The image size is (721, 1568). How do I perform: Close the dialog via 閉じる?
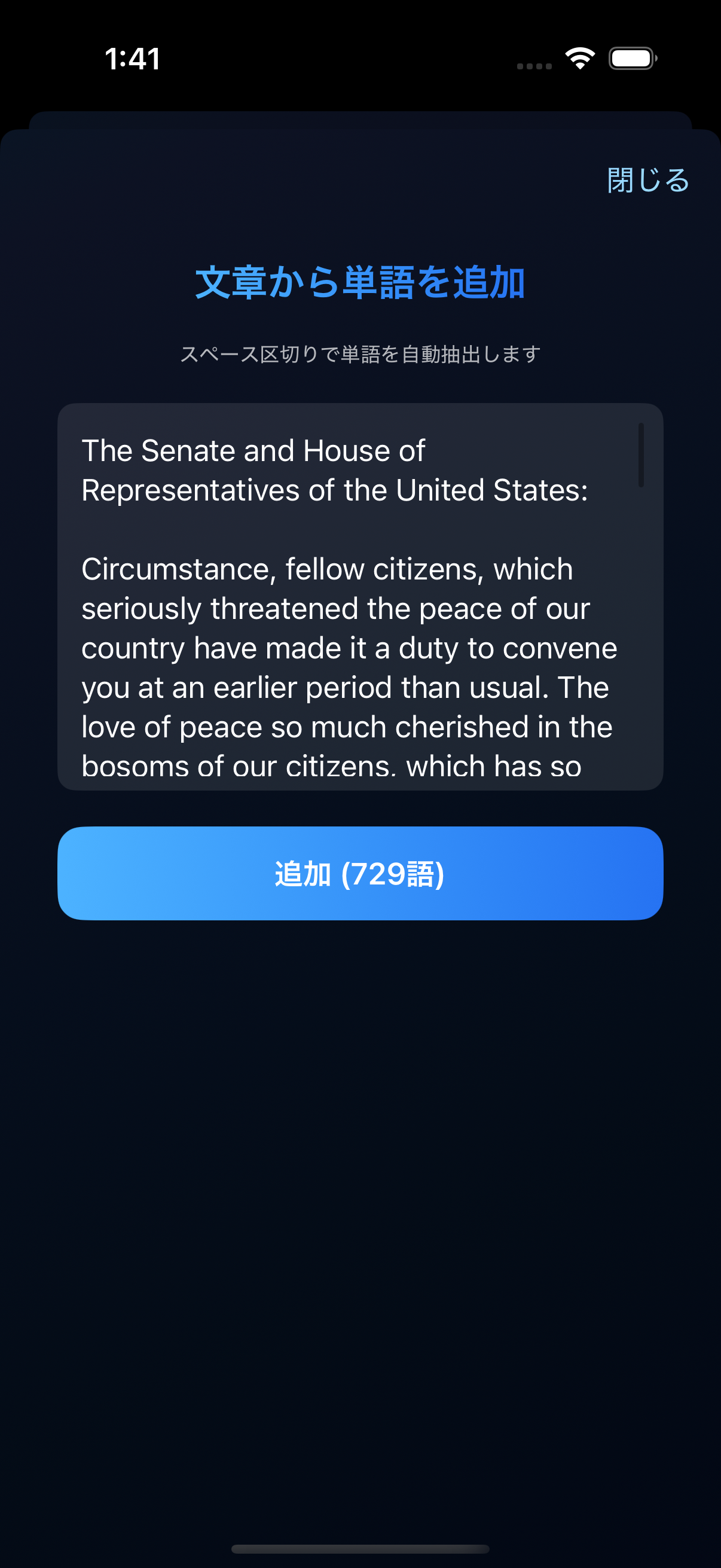[x=647, y=181]
